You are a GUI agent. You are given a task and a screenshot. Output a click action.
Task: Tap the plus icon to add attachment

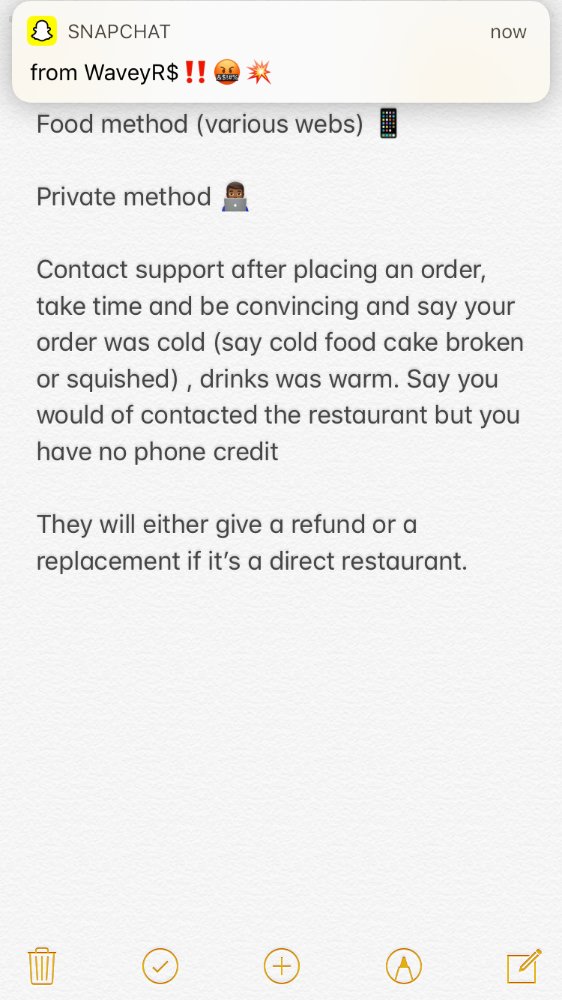(281, 966)
